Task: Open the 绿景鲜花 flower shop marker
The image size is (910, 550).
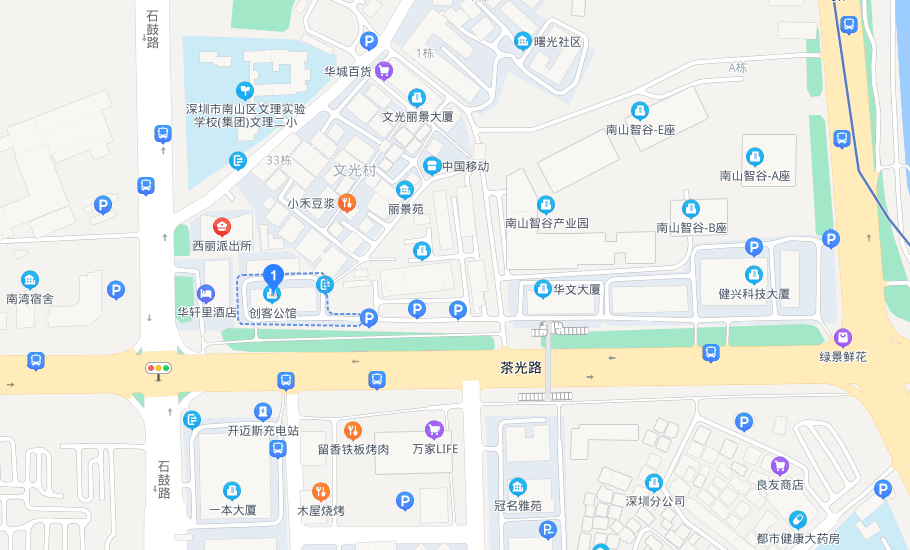Action: click(843, 338)
